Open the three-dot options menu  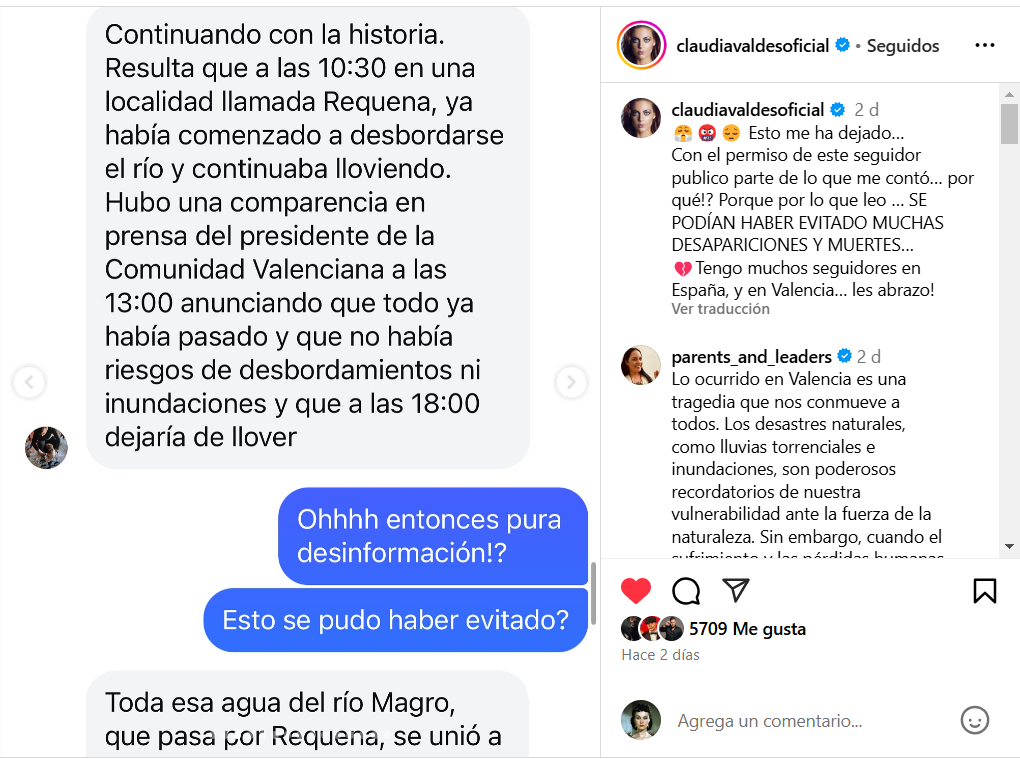[984, 46]
